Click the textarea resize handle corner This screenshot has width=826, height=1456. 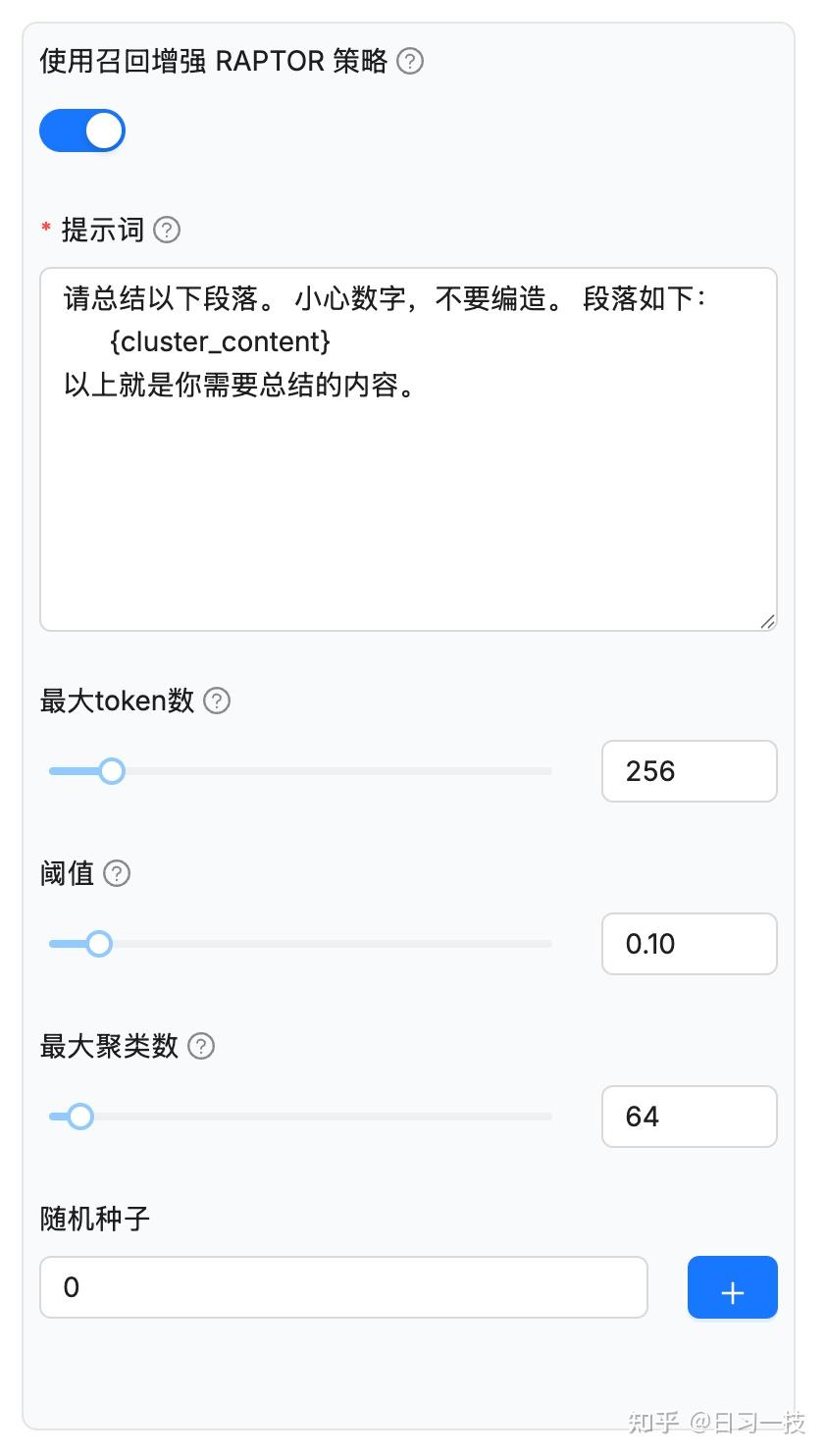click(768, 621)
